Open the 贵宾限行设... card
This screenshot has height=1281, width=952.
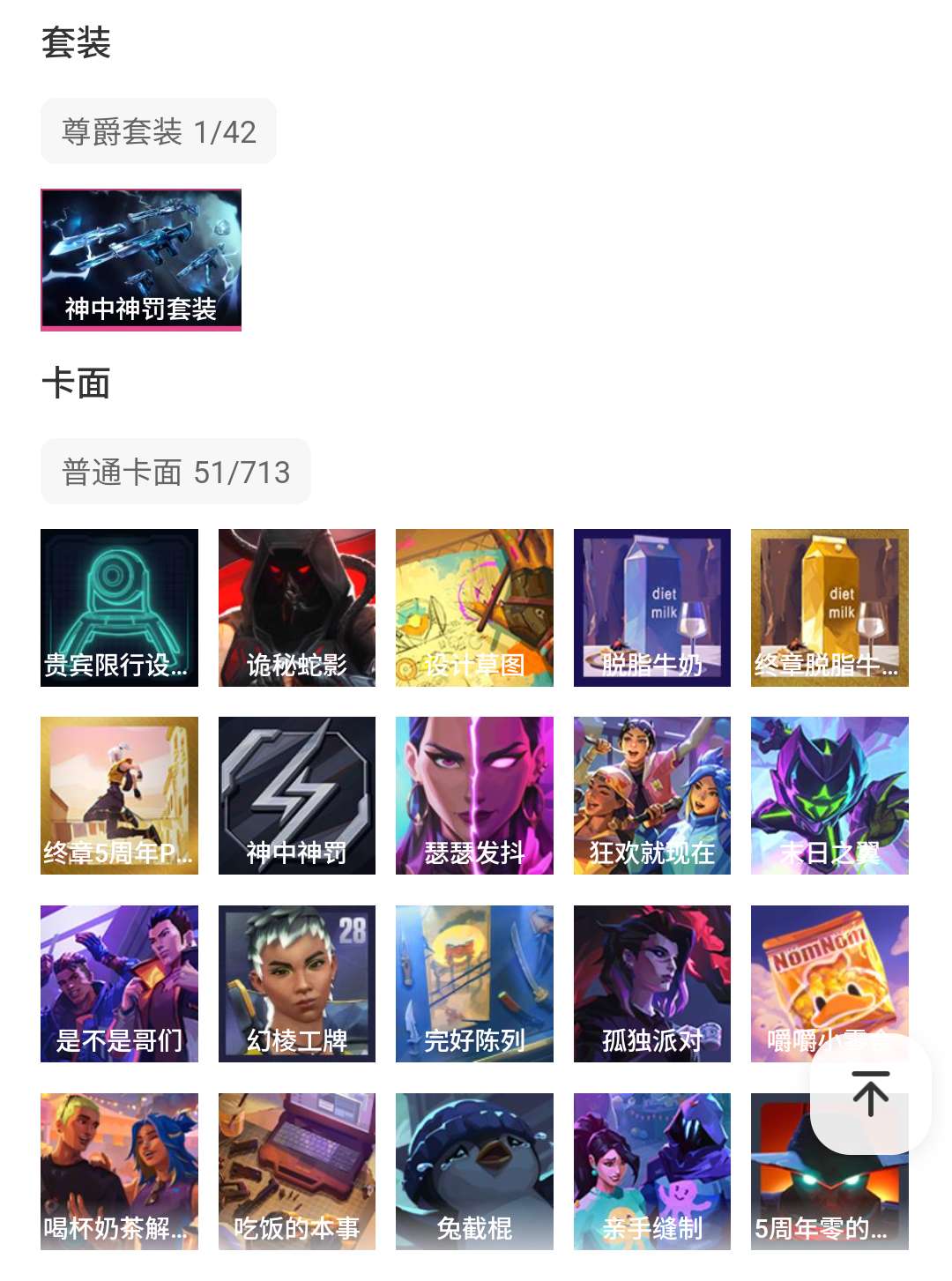(120, 607)
